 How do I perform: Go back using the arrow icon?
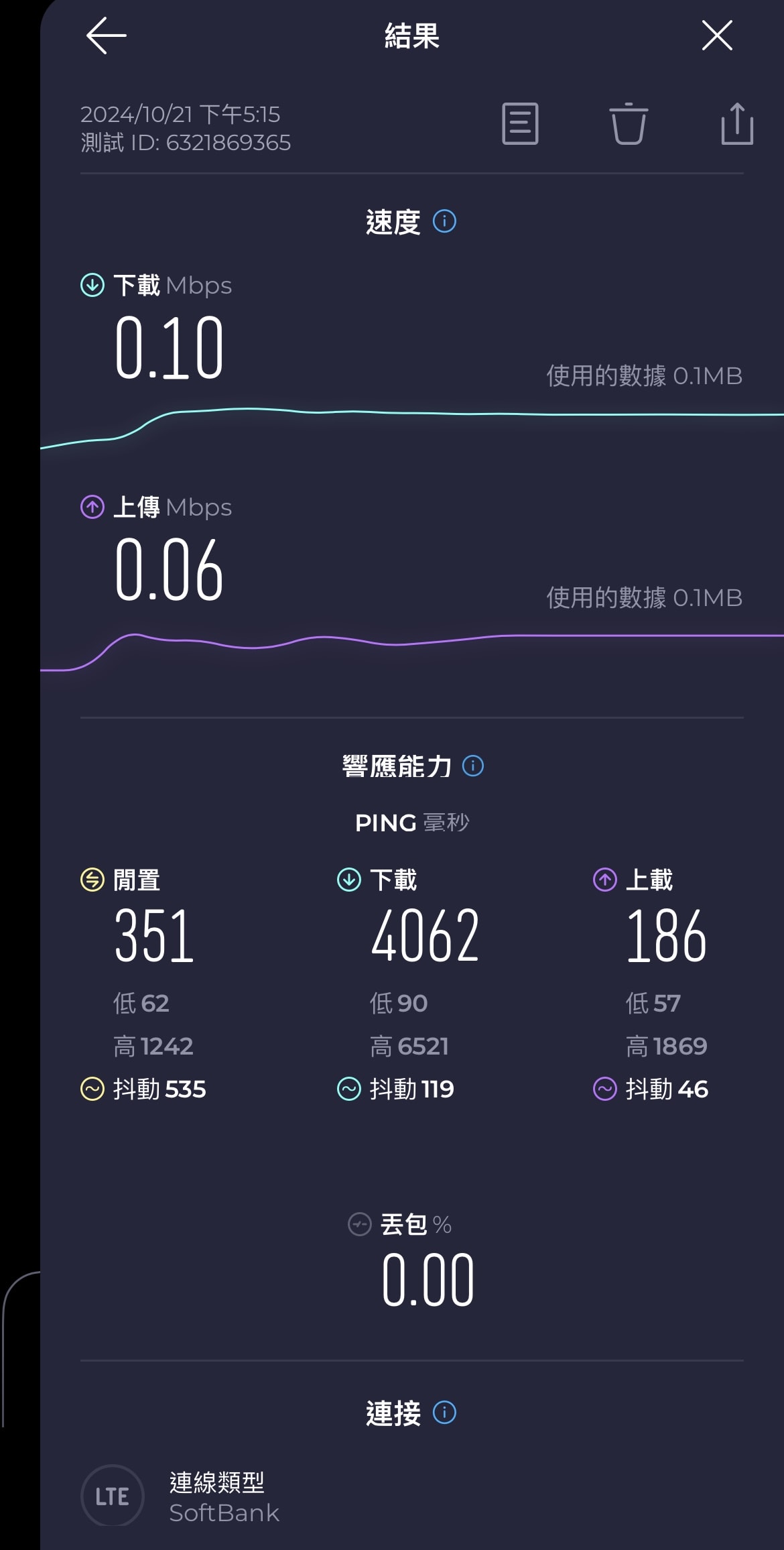(107, 36)
